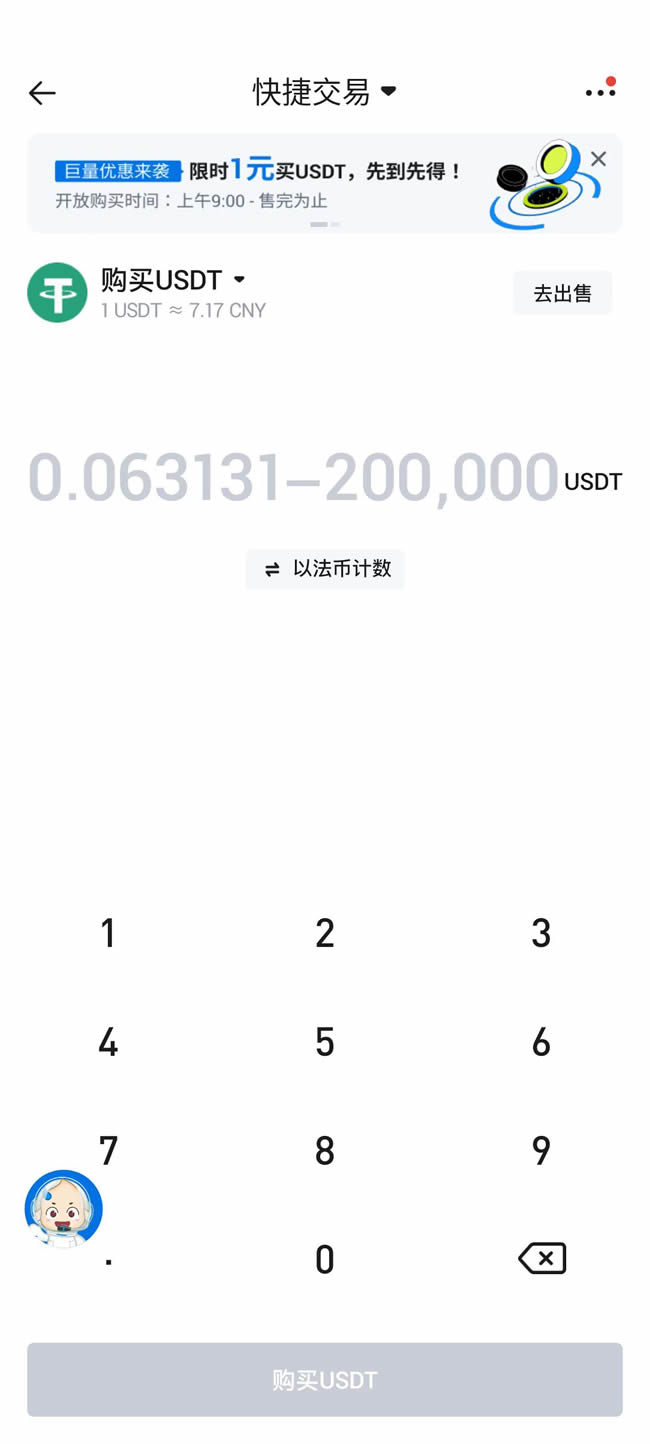Enter digit 8 on the keypad
The width and height of the screenshot is (650, 1444).
click(x=325, y=1151)
